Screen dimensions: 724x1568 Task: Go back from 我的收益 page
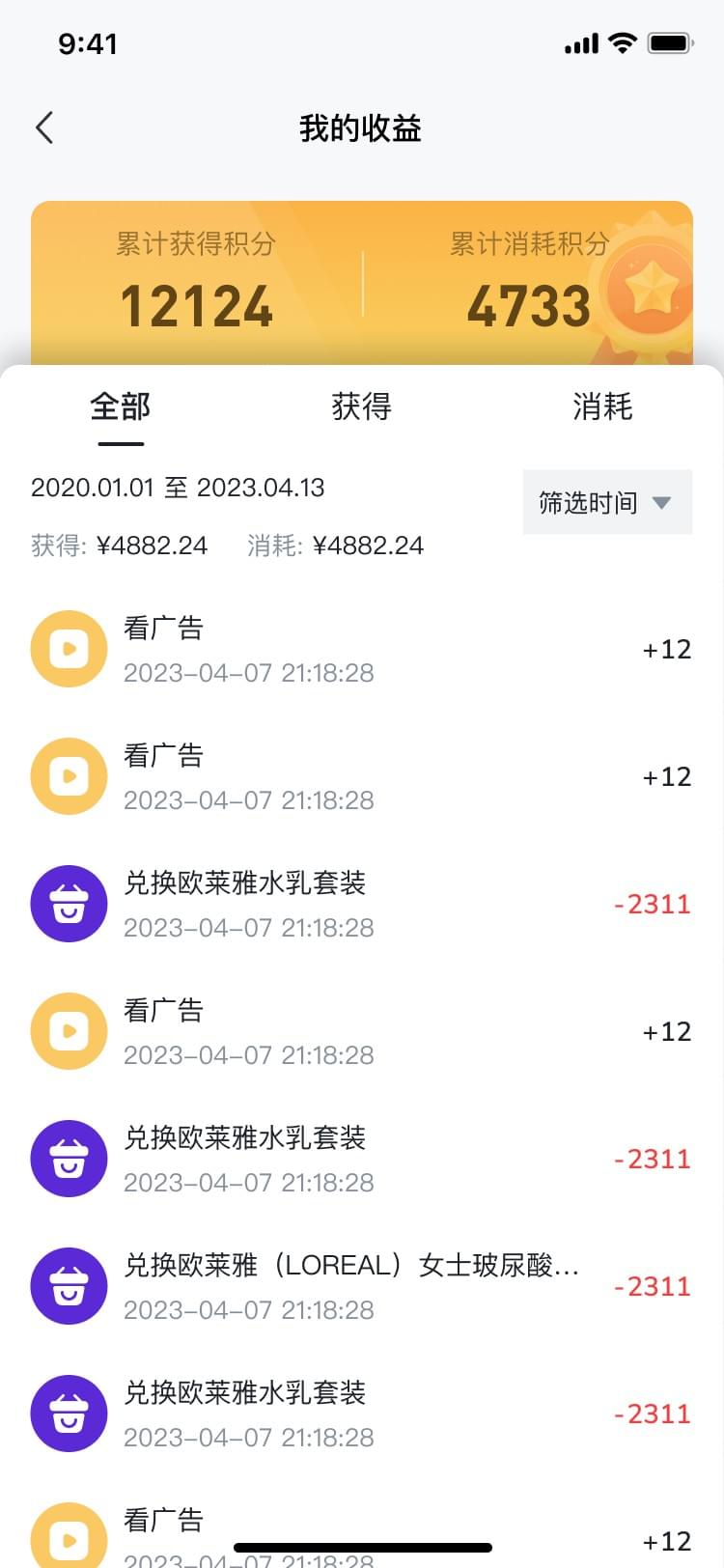(x=44, y=127)
